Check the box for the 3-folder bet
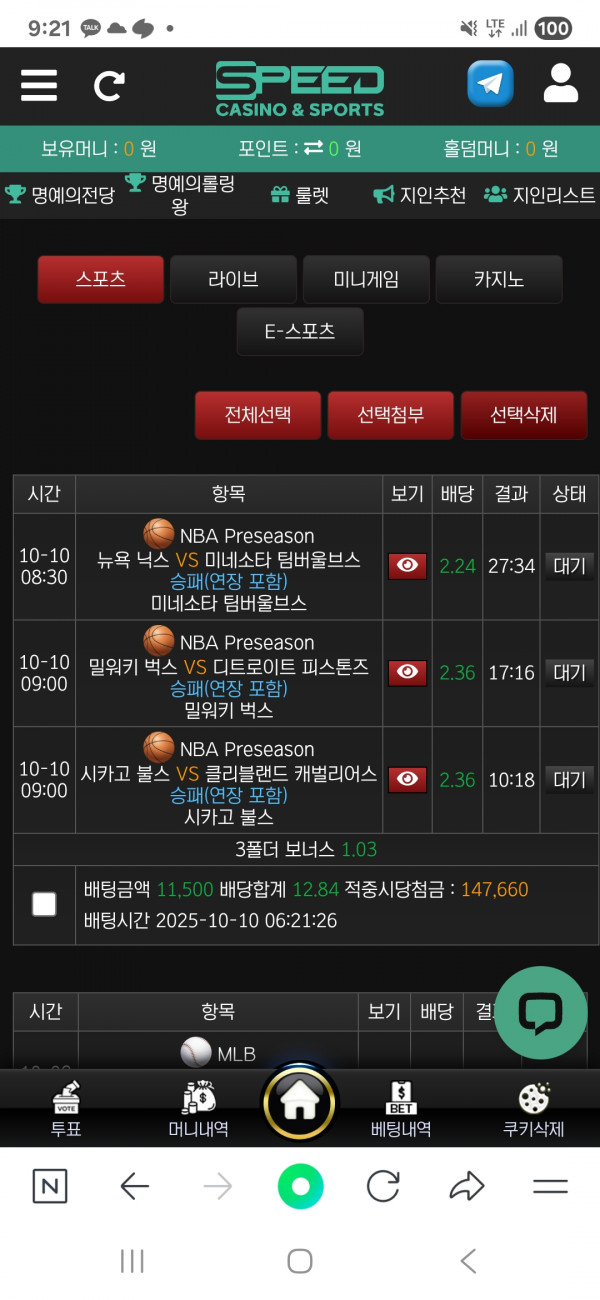Viewport: 600px width, 1300px height. pyautogui.click(x=44, y=905)
